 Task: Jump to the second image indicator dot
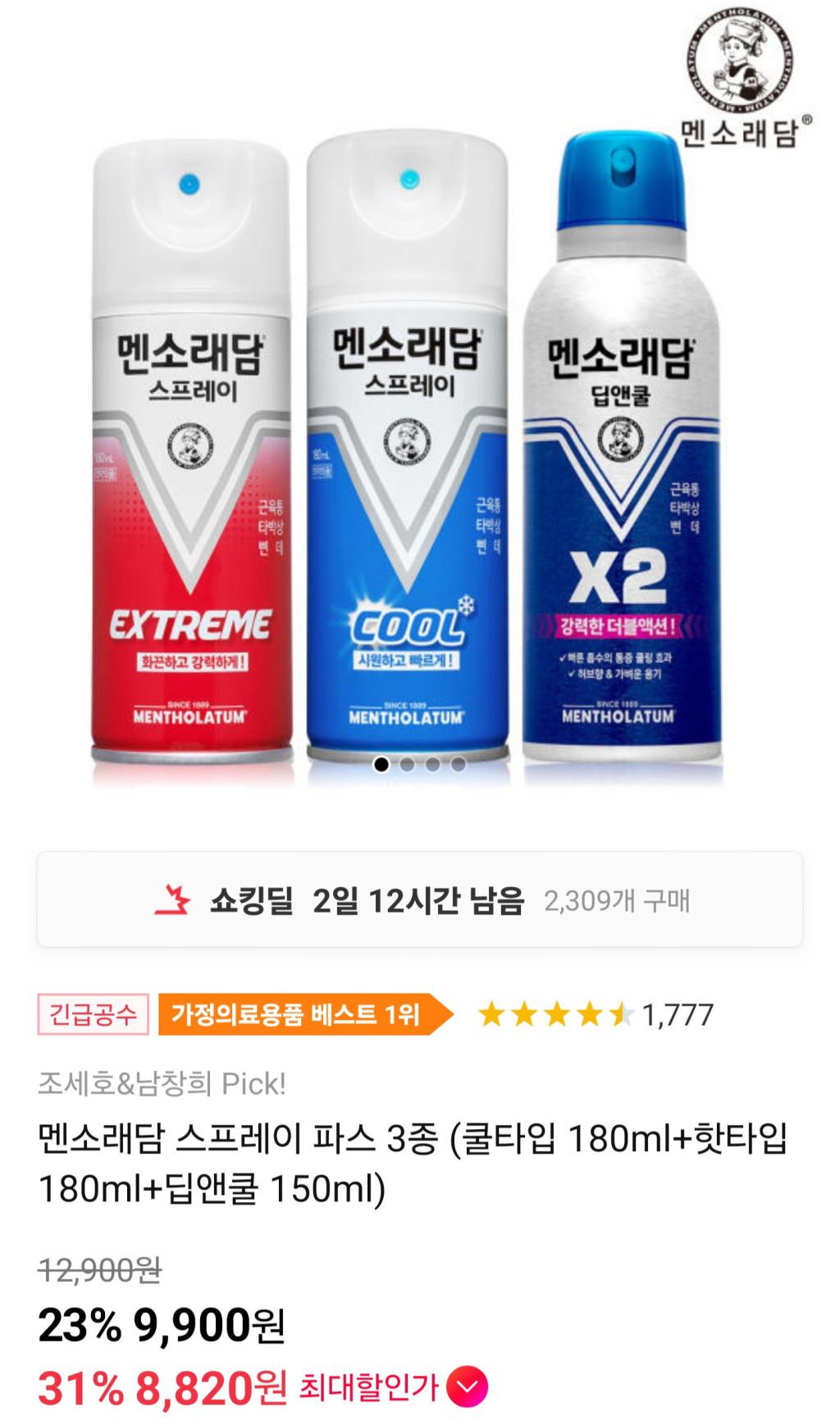click(x=407, y=765)
